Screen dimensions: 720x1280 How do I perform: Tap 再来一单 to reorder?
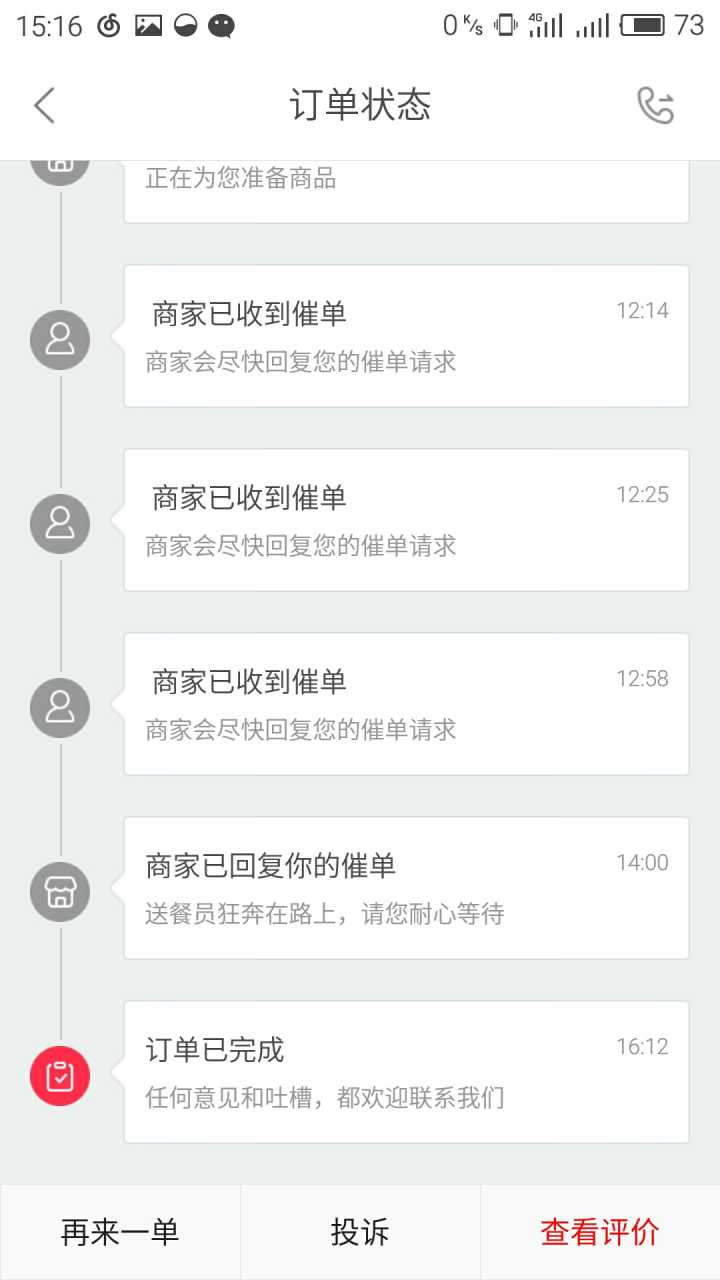point(120,1232)
